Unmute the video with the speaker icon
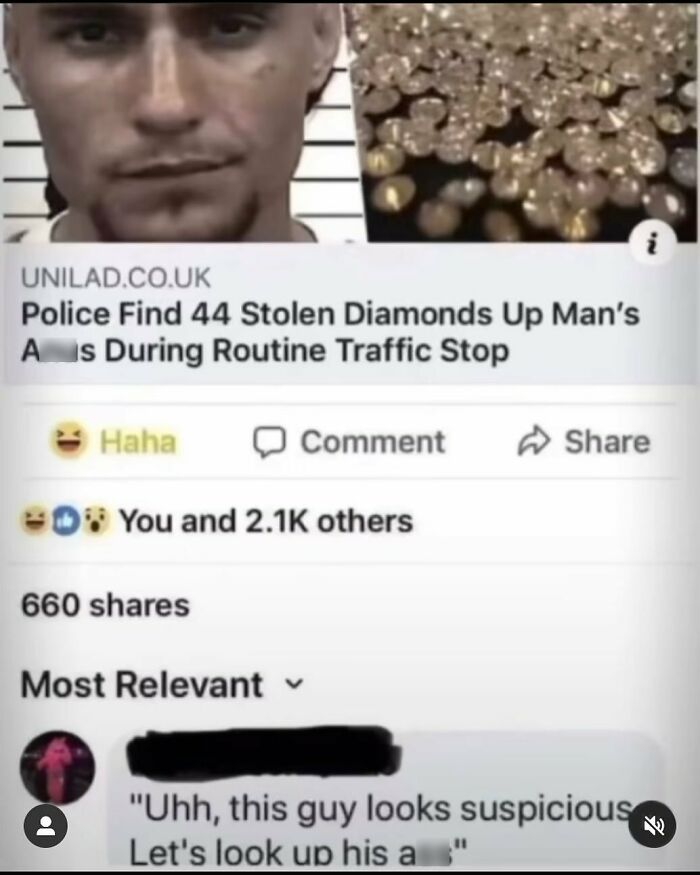 coord(654,826)
